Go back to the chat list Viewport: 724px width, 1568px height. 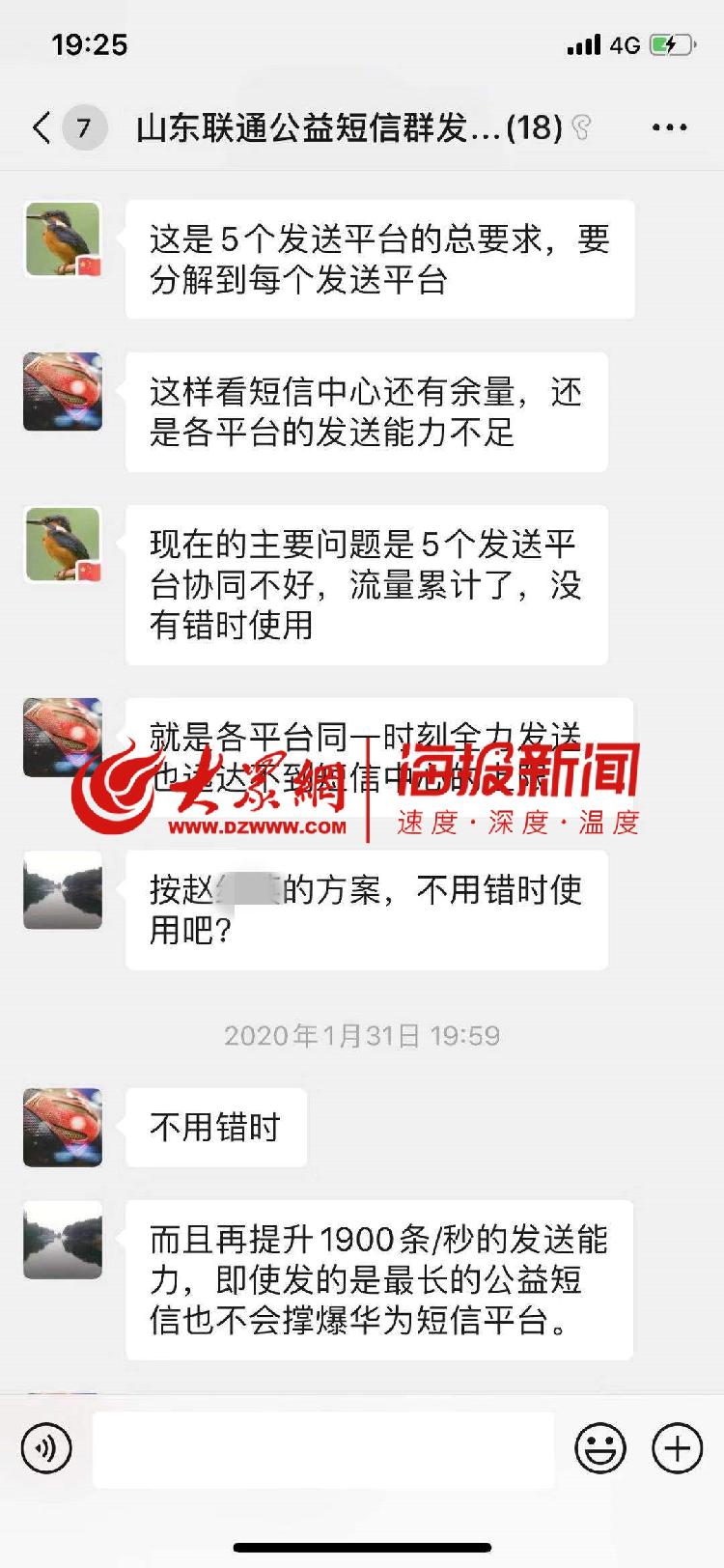(42, 127)
